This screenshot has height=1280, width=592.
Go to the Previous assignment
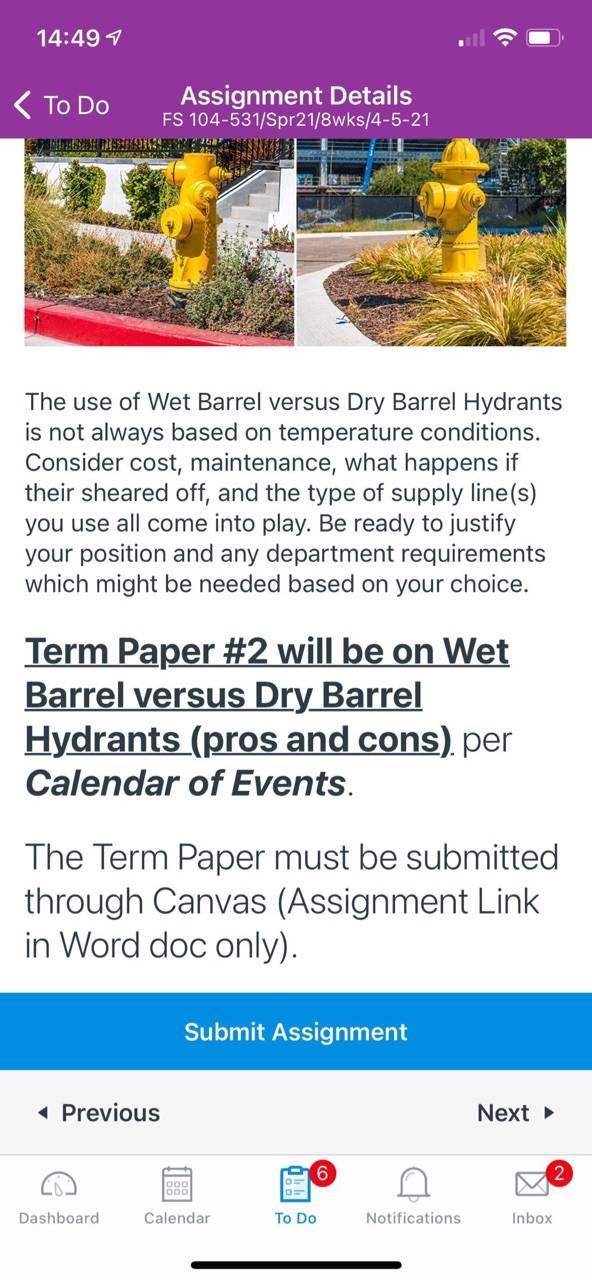point(98,1113)
